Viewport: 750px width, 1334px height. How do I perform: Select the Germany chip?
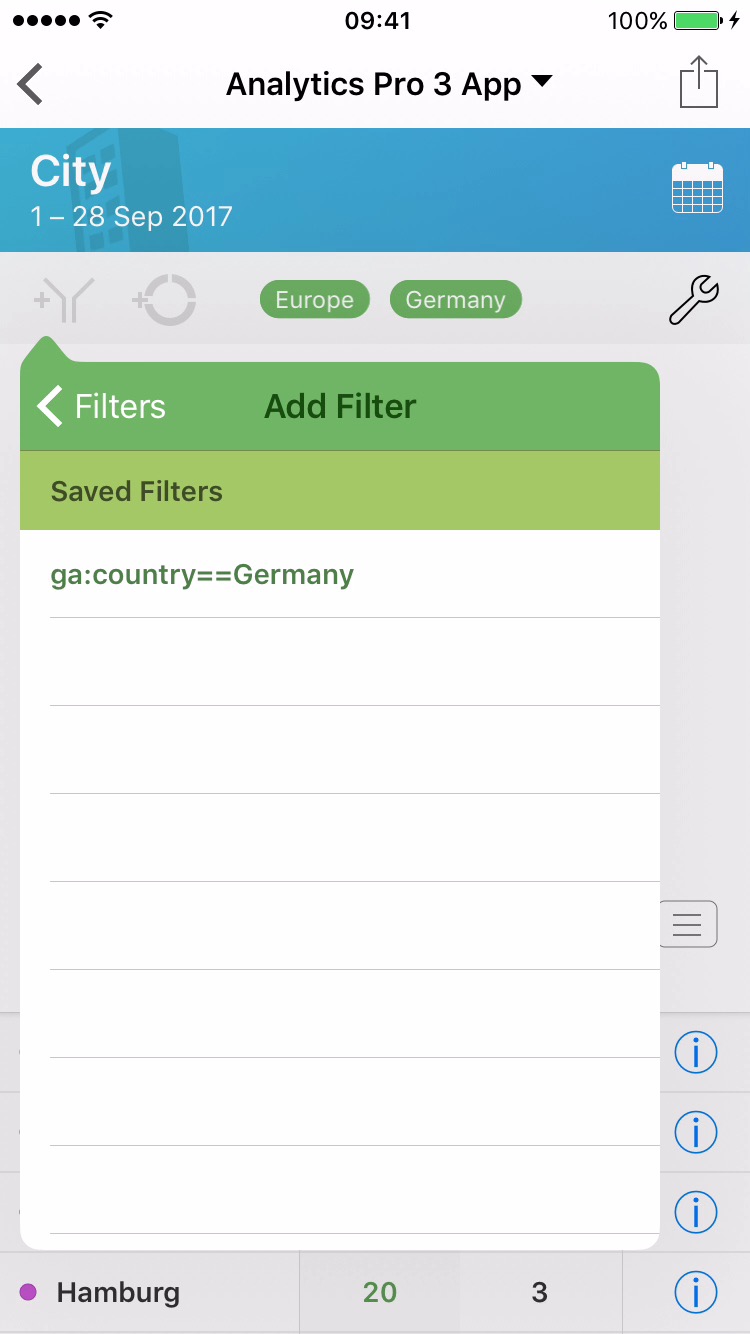coord(455,300)
